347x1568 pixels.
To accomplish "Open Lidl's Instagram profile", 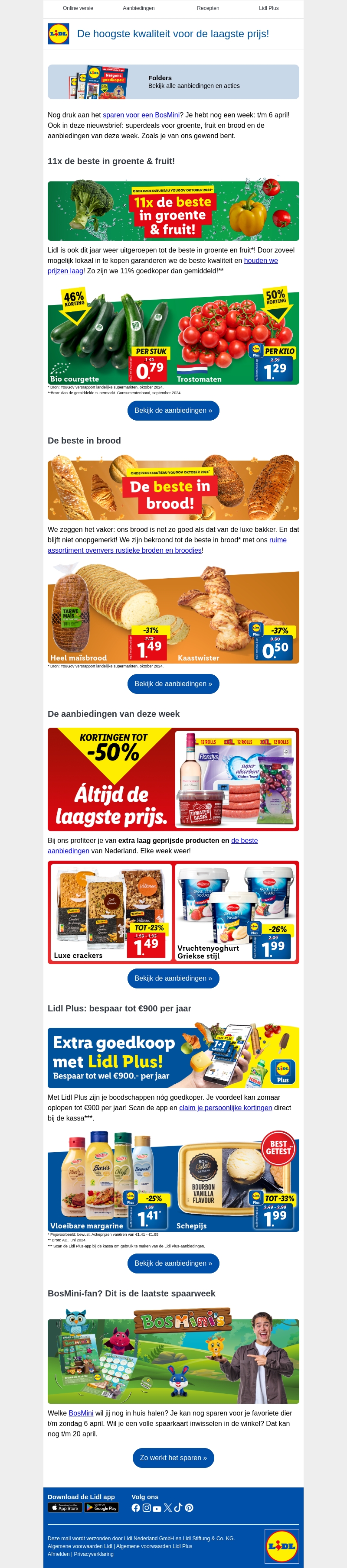I will tap(146, 1508).
